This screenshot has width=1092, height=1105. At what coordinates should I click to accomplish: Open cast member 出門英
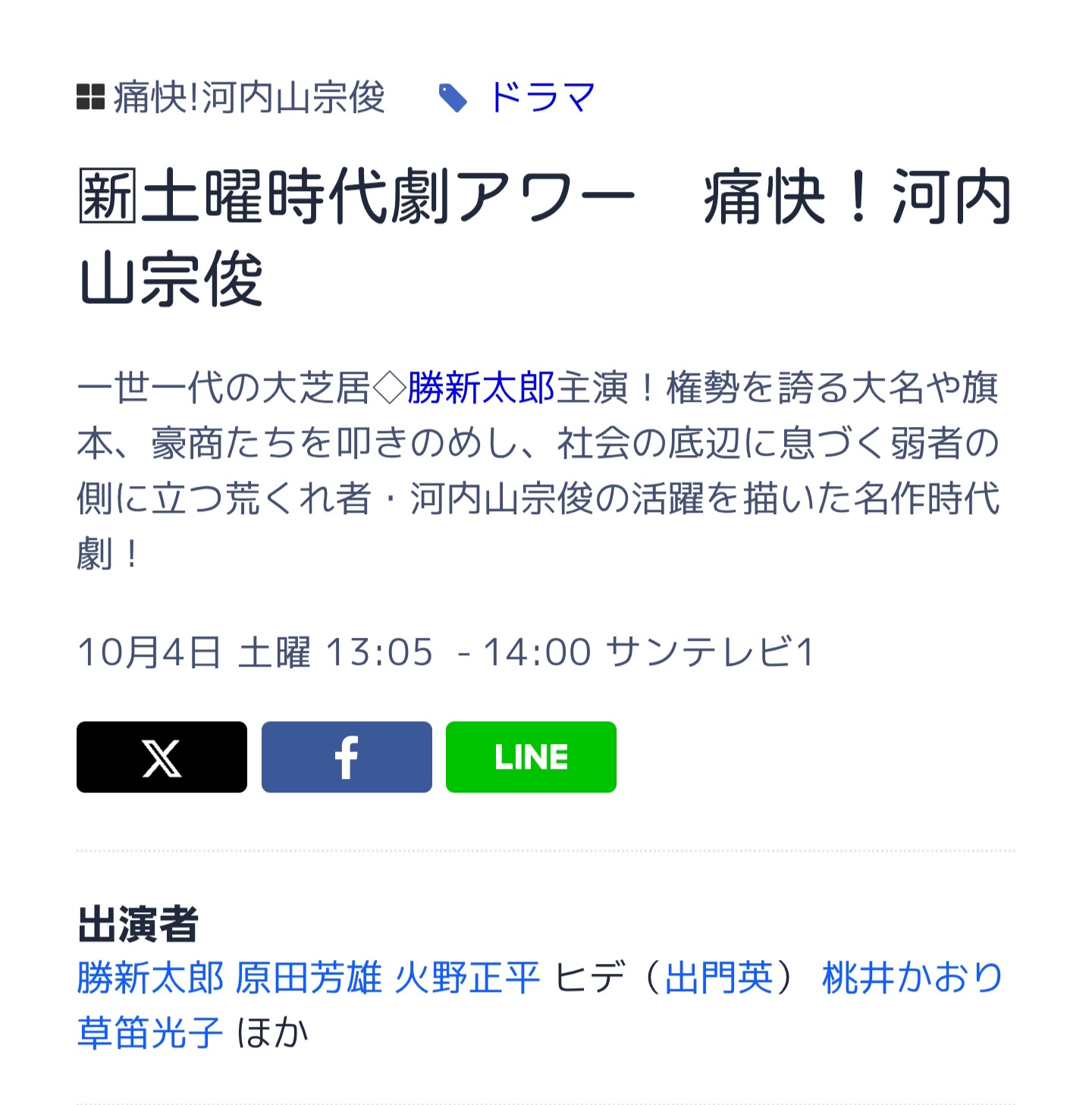coord(719,978)
